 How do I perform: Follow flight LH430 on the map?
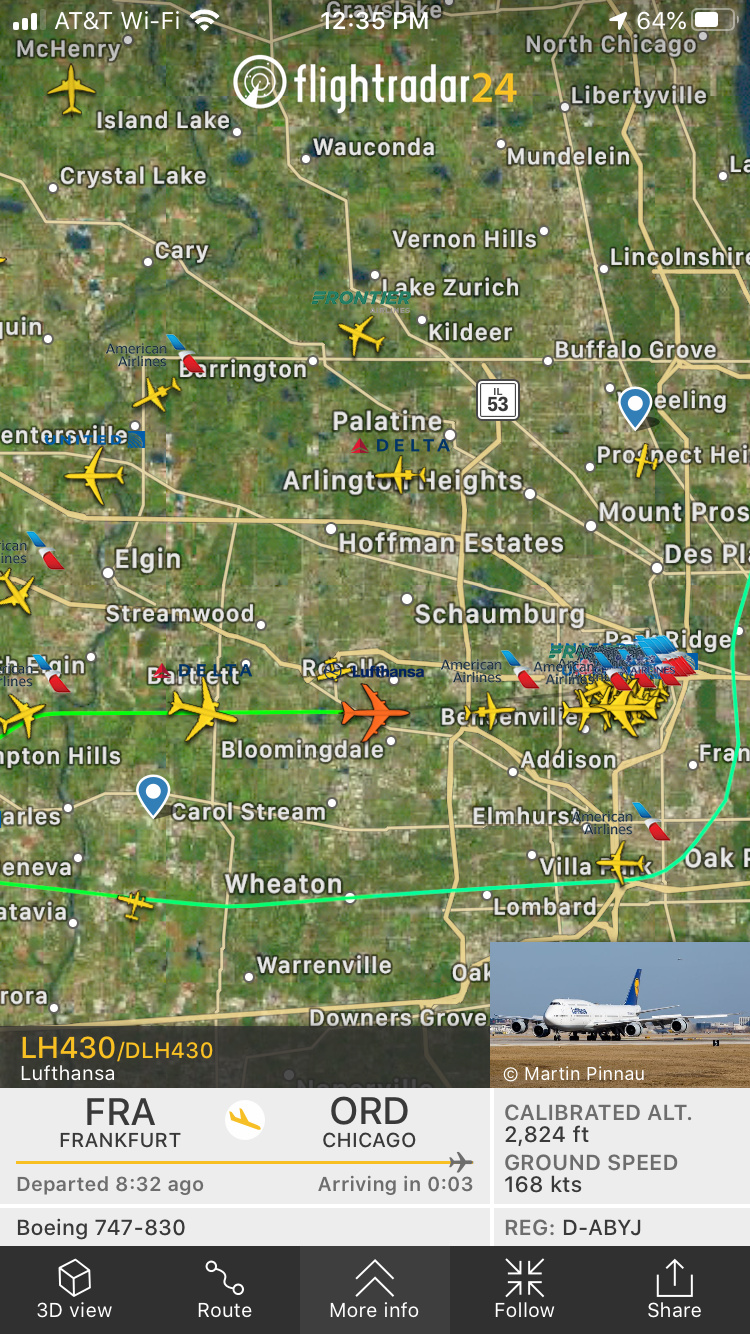524,1289
